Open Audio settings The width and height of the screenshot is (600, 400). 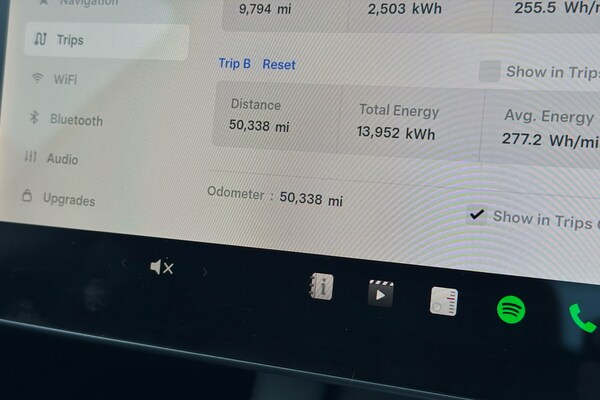point(62,159)
